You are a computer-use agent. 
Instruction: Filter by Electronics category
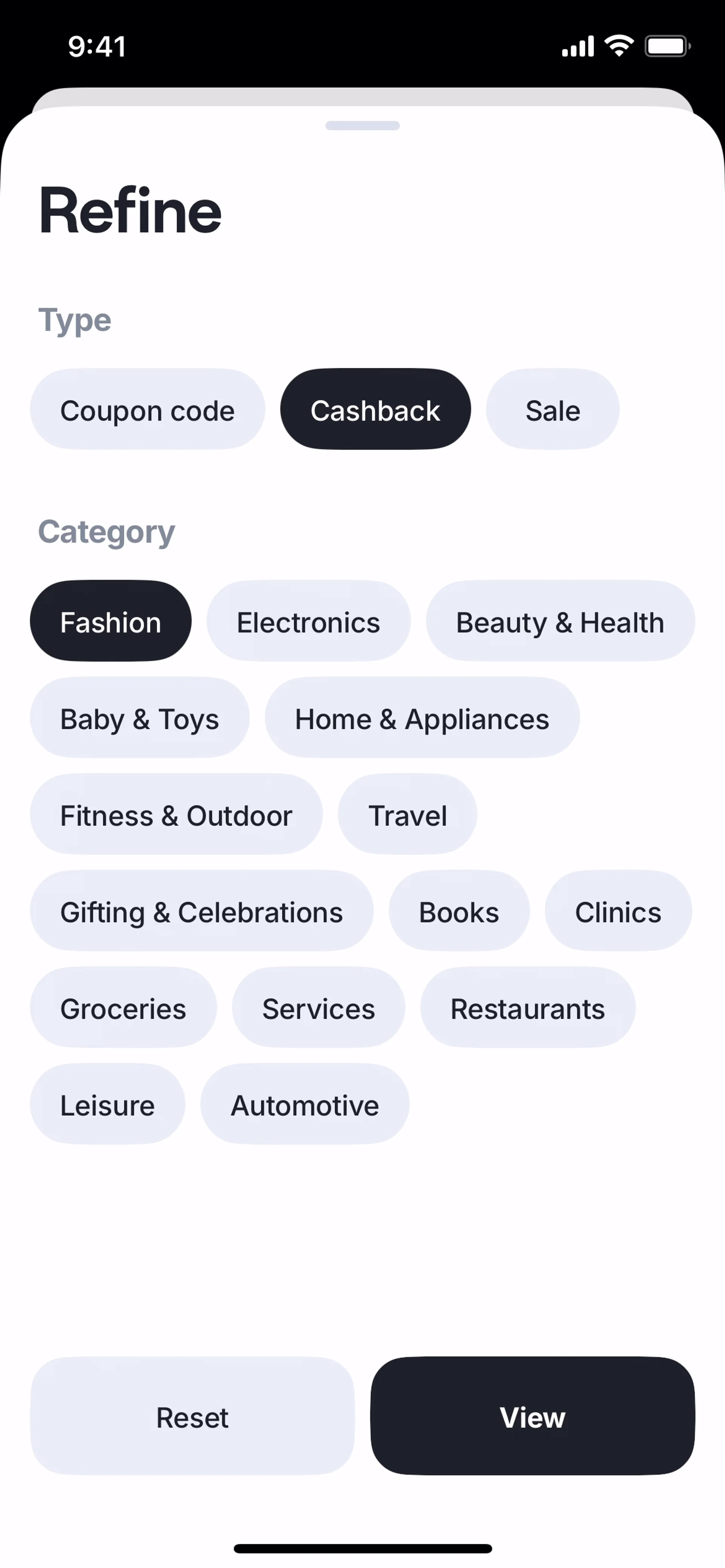pyautogui.click(x=308, y=622)
